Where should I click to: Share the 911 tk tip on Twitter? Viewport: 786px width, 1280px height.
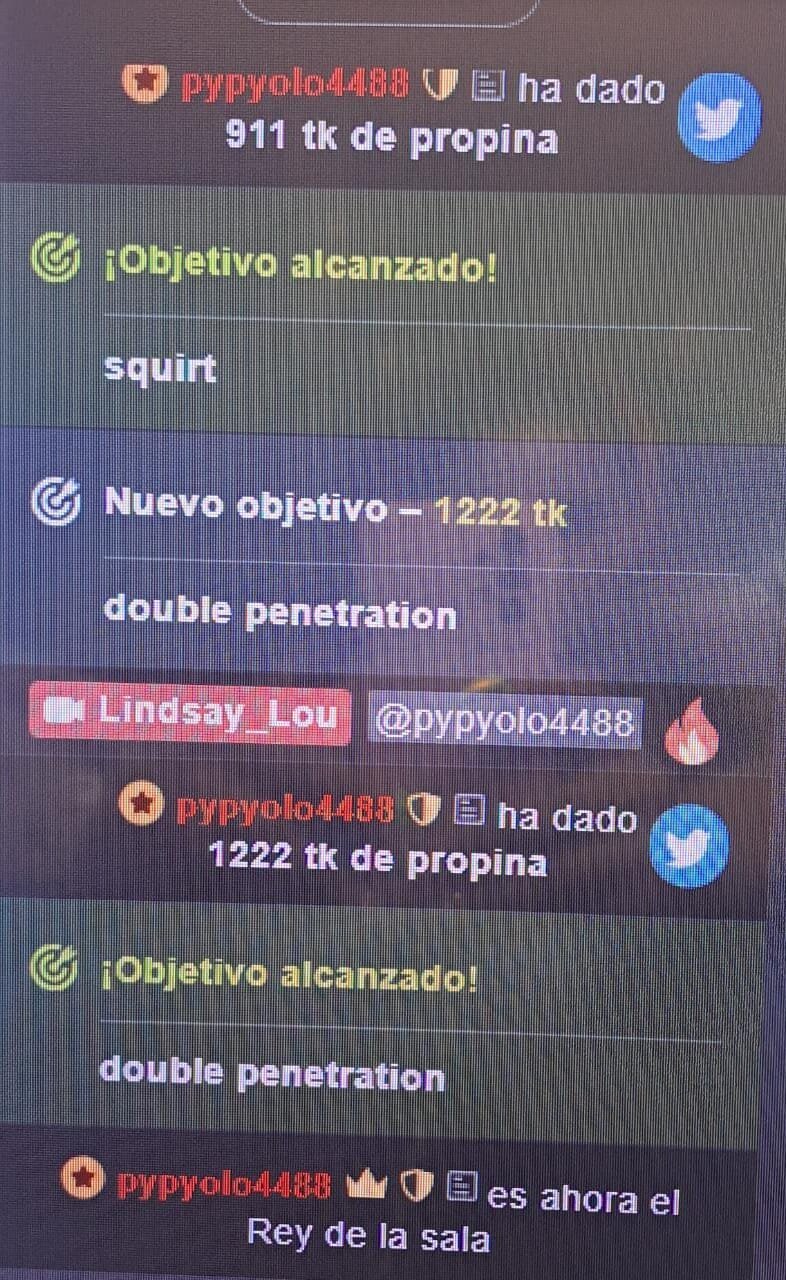[x=719, y=116]
